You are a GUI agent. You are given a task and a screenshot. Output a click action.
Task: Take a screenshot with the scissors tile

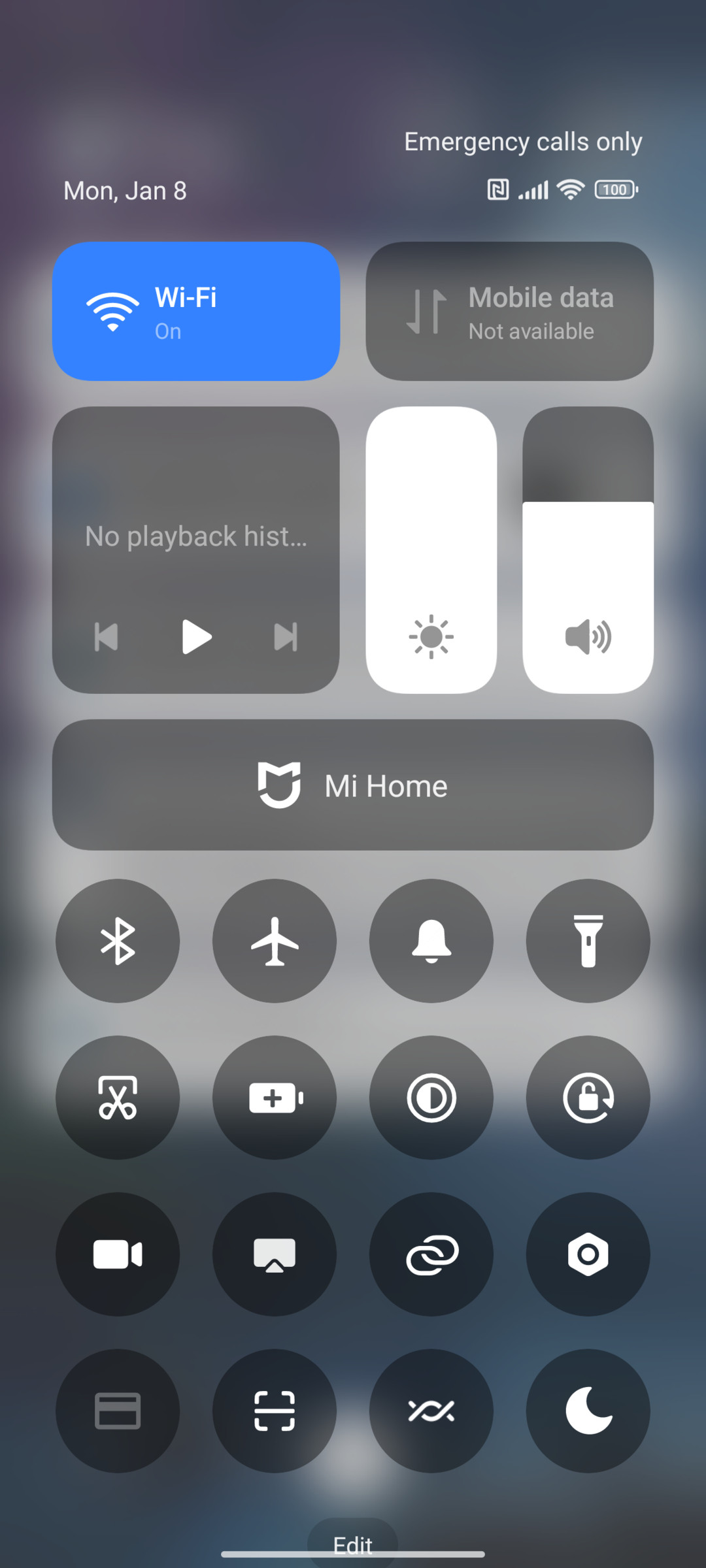pos(118,1098)
